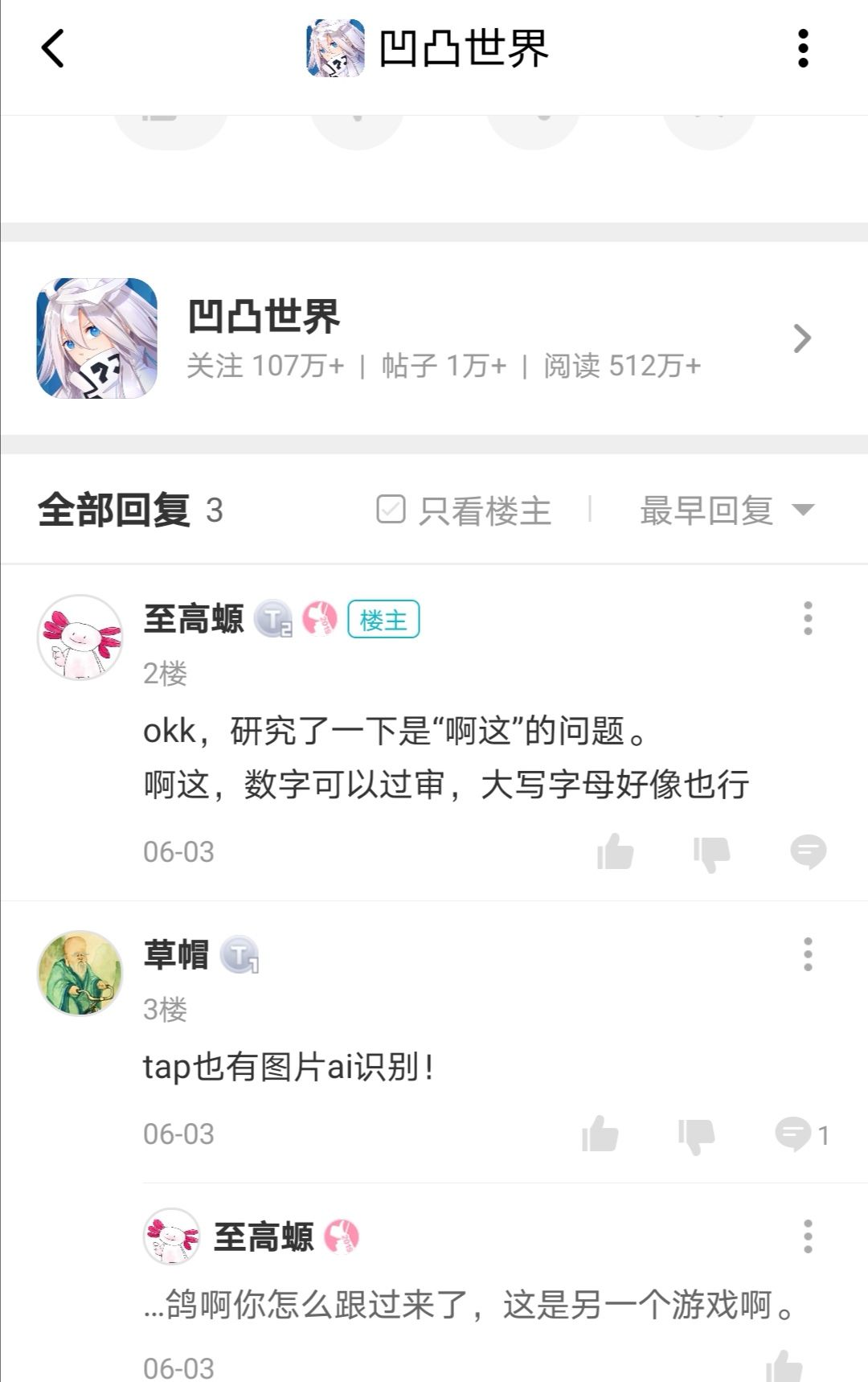Click the 楼主 tag on the 2楼 post
This screenshot has height=1382, width=868.
tap(385, 619)
